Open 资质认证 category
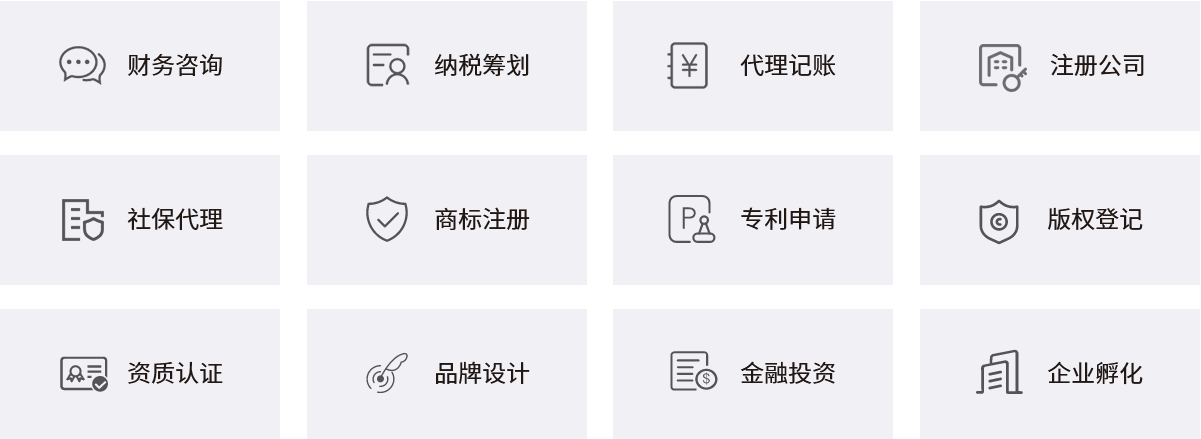 click(x=140, y=373)
